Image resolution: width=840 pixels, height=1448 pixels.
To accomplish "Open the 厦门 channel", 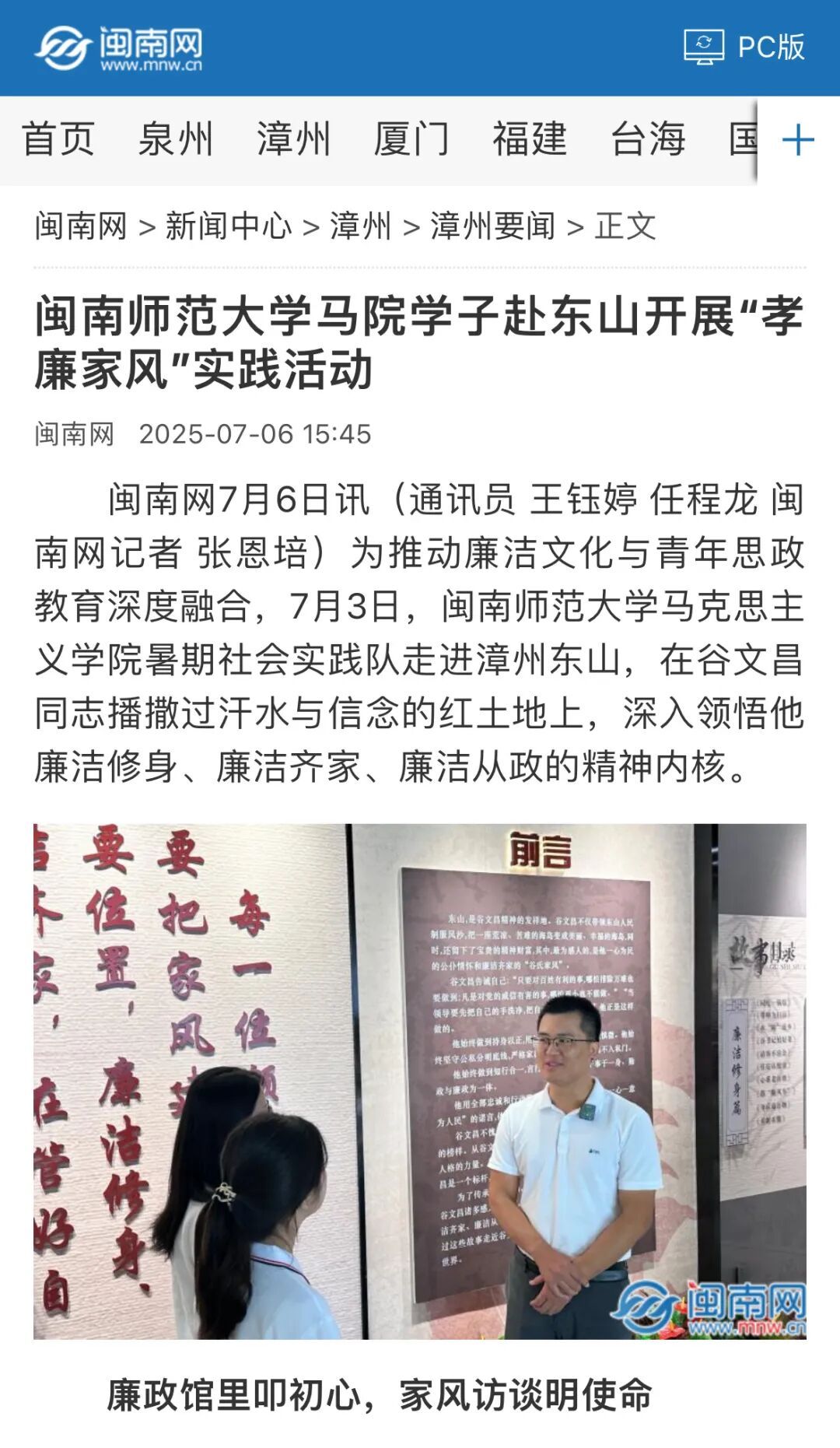I will pos(411,140).
